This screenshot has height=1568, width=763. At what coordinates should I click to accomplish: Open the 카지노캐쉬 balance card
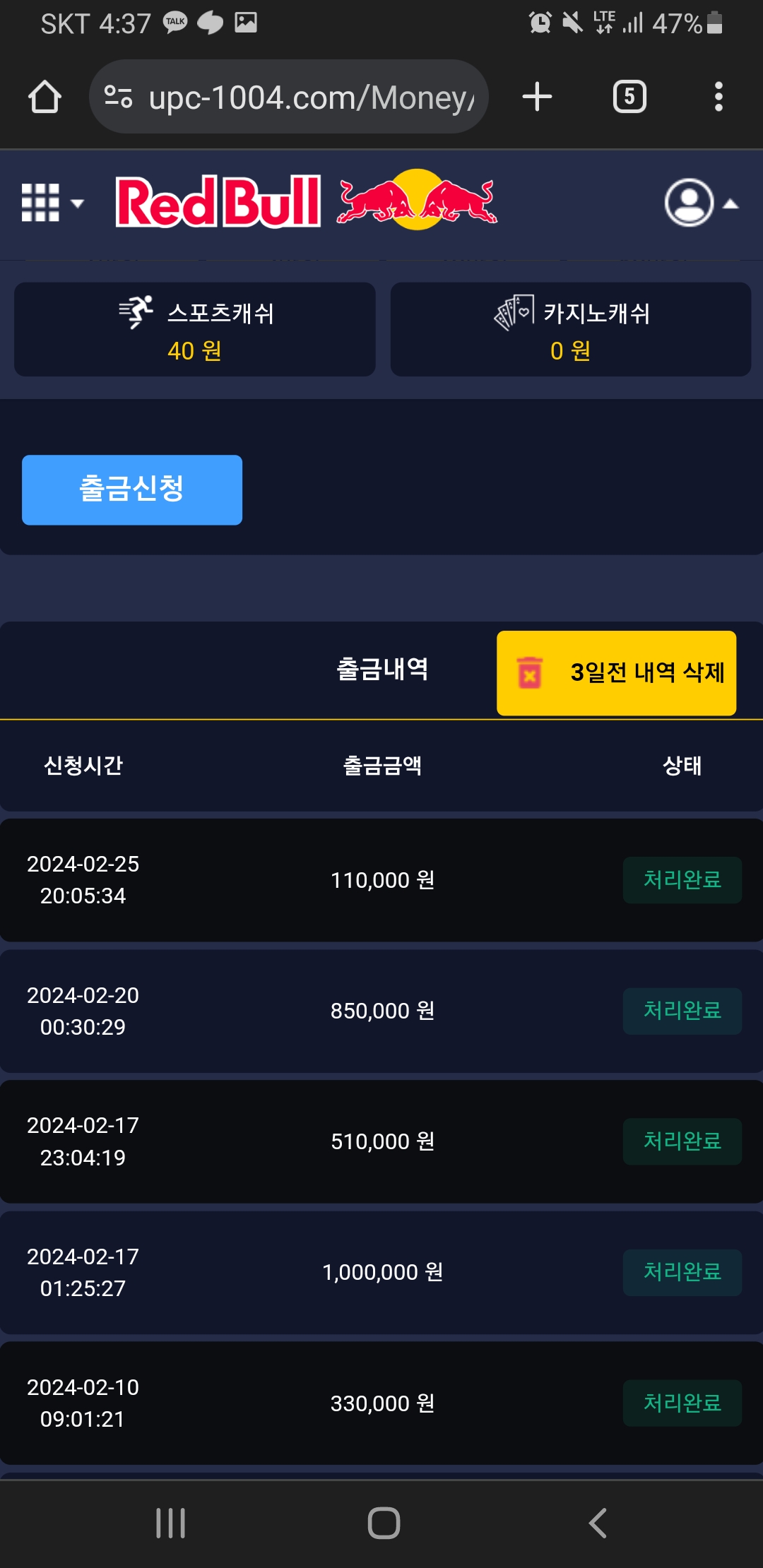(x=570, y=330)
